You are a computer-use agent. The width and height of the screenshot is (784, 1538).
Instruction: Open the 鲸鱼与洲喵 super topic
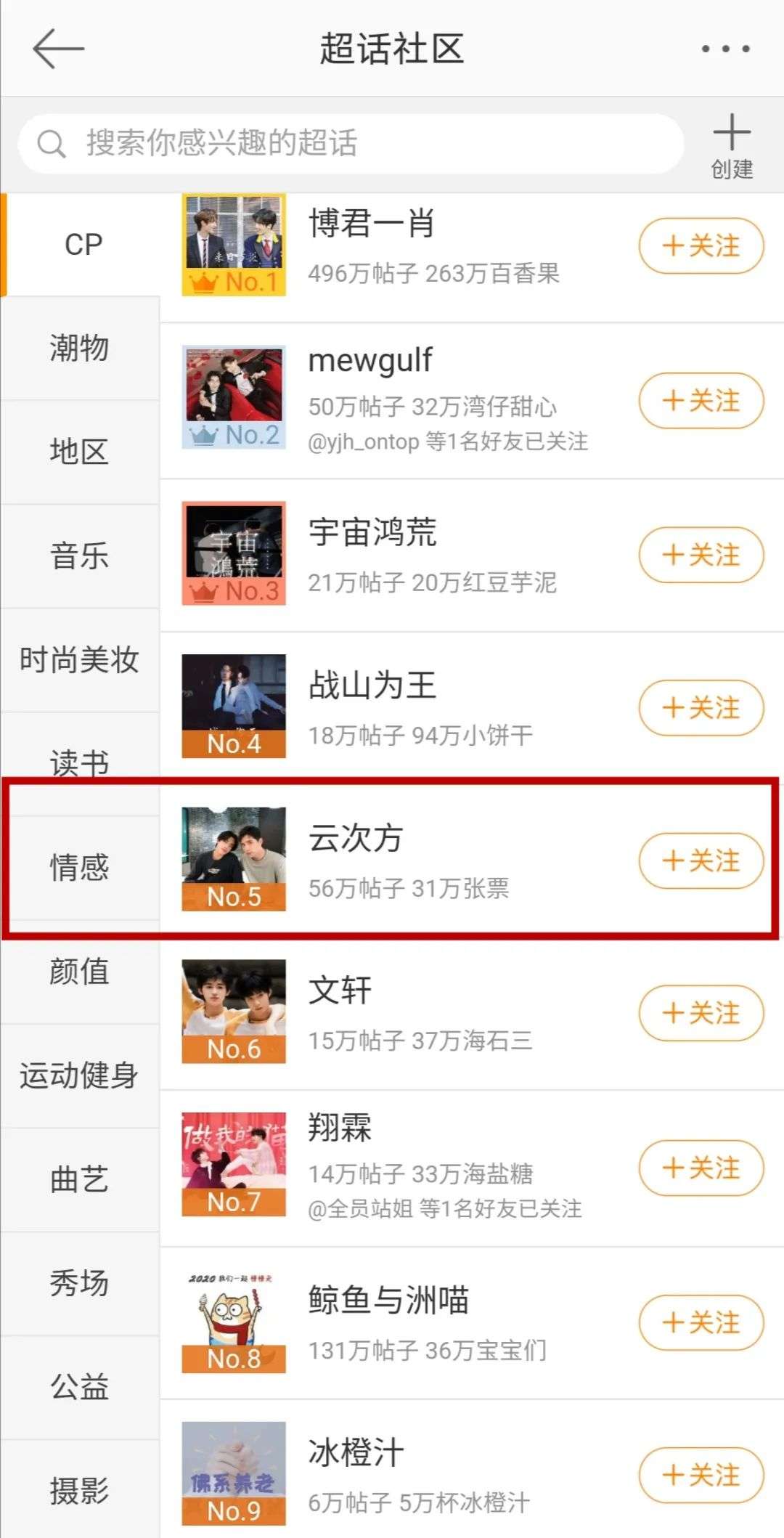click(x=388, y=1301)
